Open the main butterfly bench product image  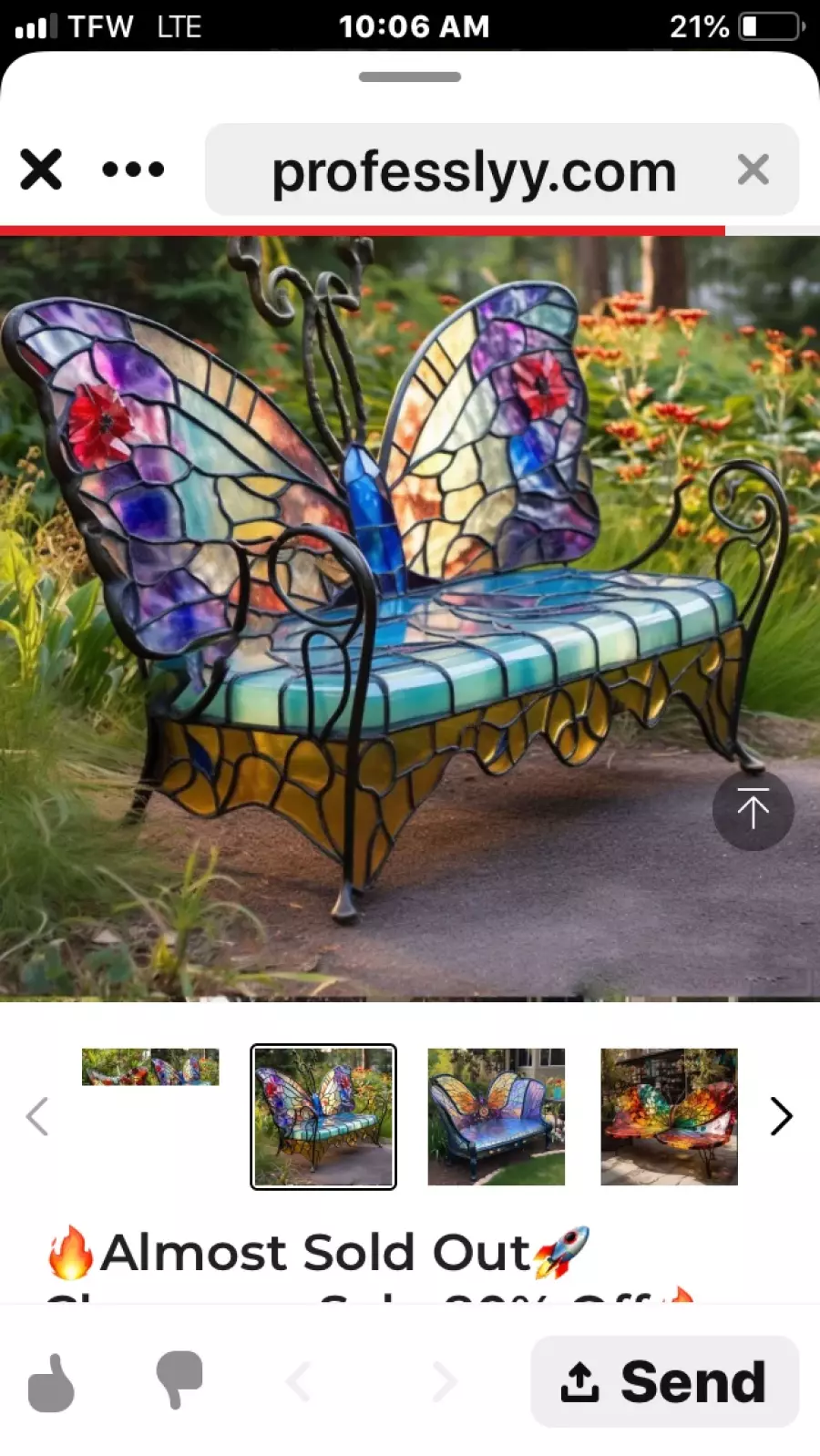pos(410,618)
